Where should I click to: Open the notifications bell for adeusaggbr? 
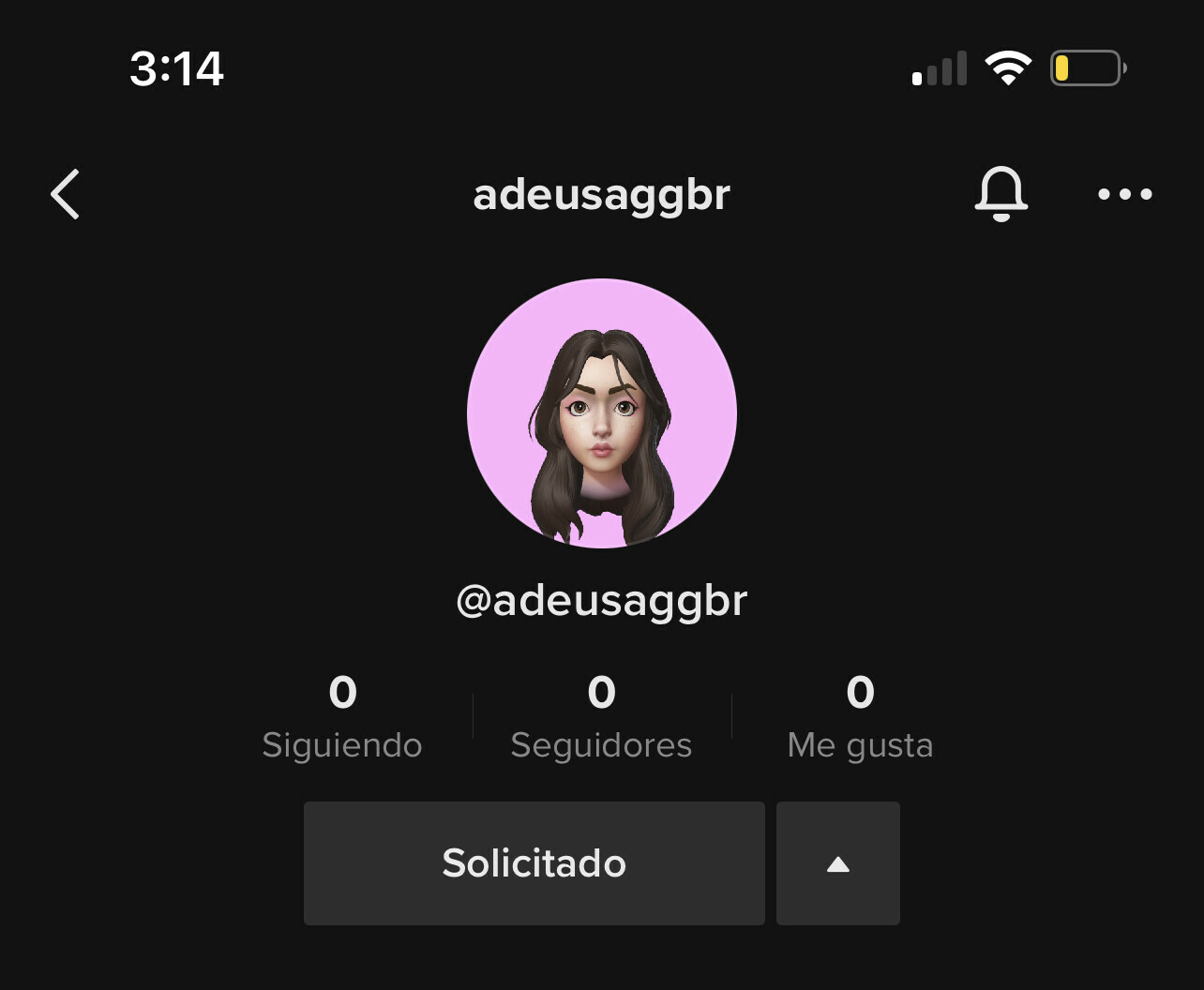[x=1001, y=194]
